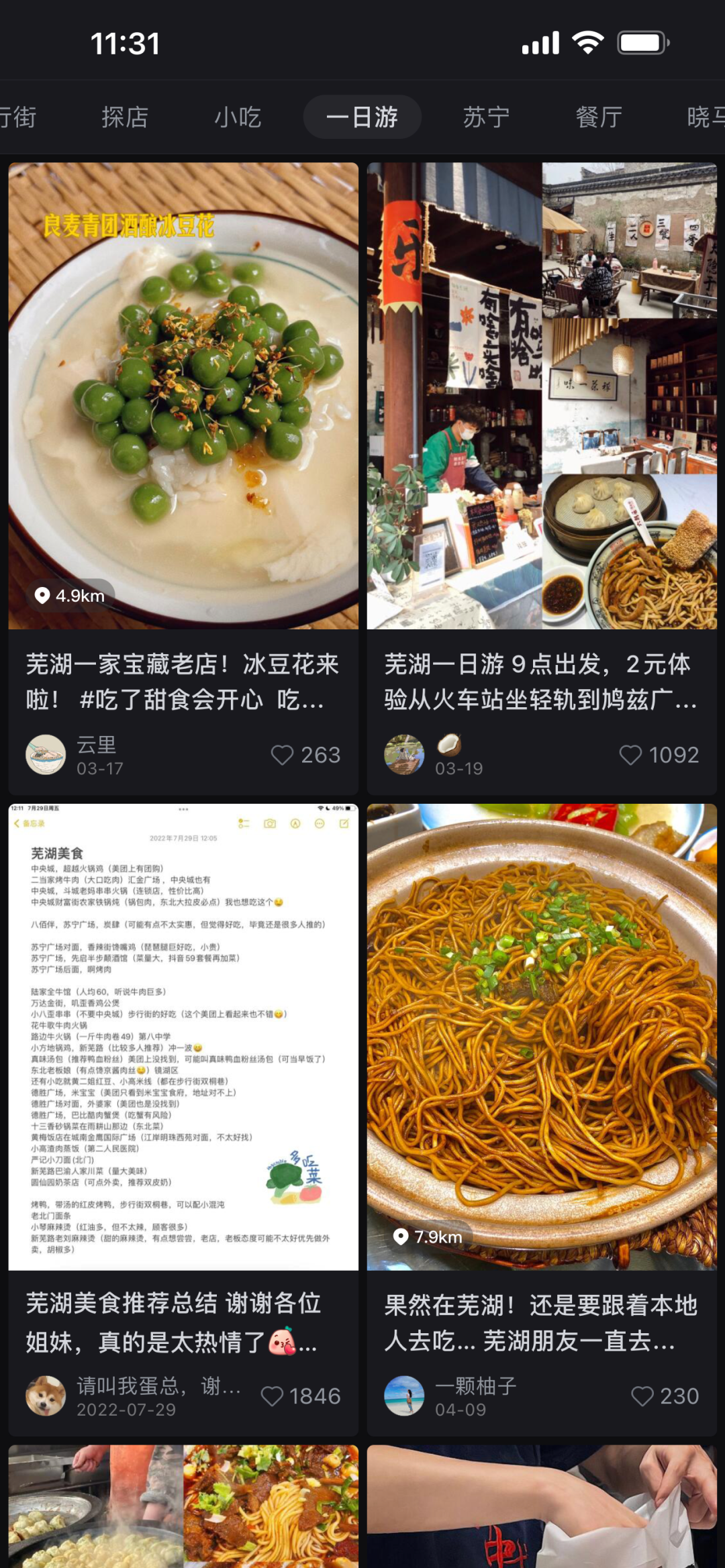
Task: Like 一颗柚子's post with 230 likes
Action: coord(642,1396)
